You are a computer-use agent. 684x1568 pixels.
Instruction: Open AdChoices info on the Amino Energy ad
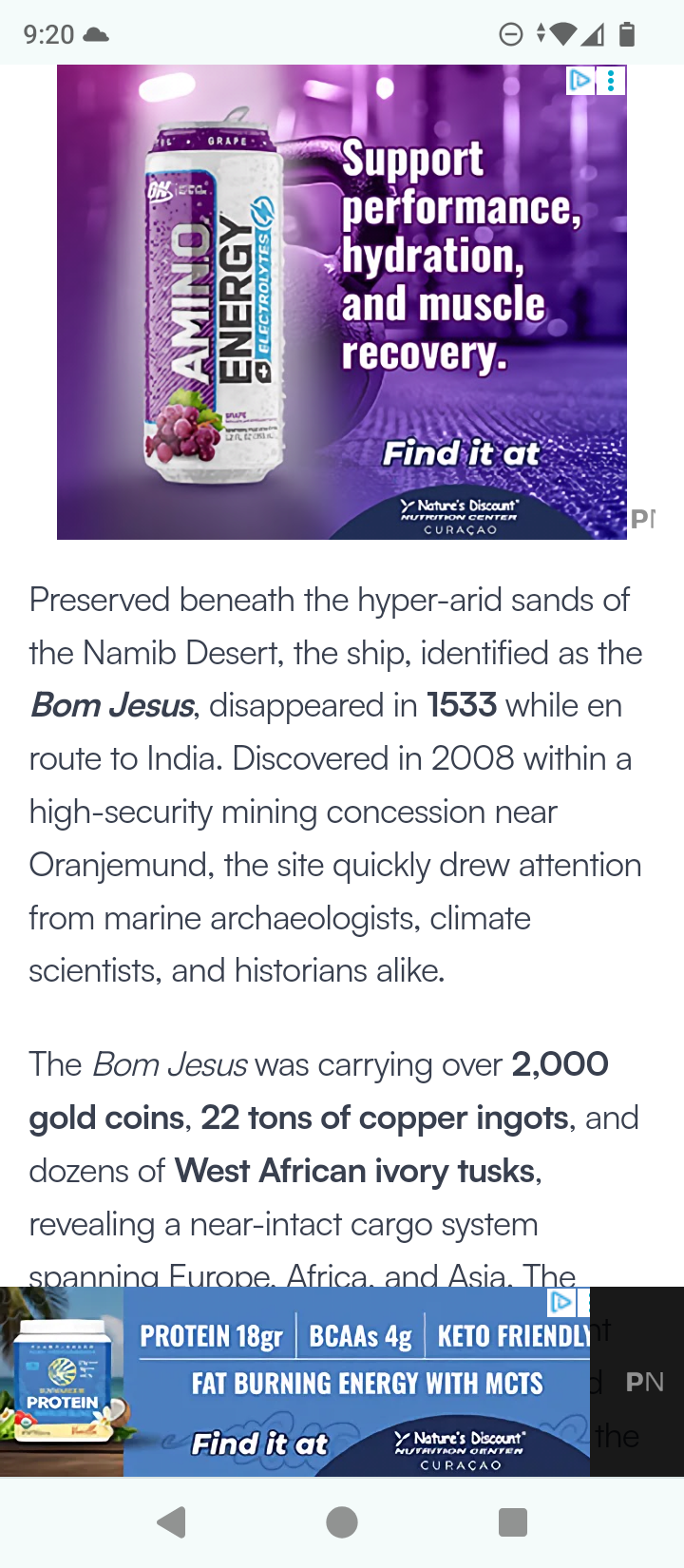[x=579, y=81]
